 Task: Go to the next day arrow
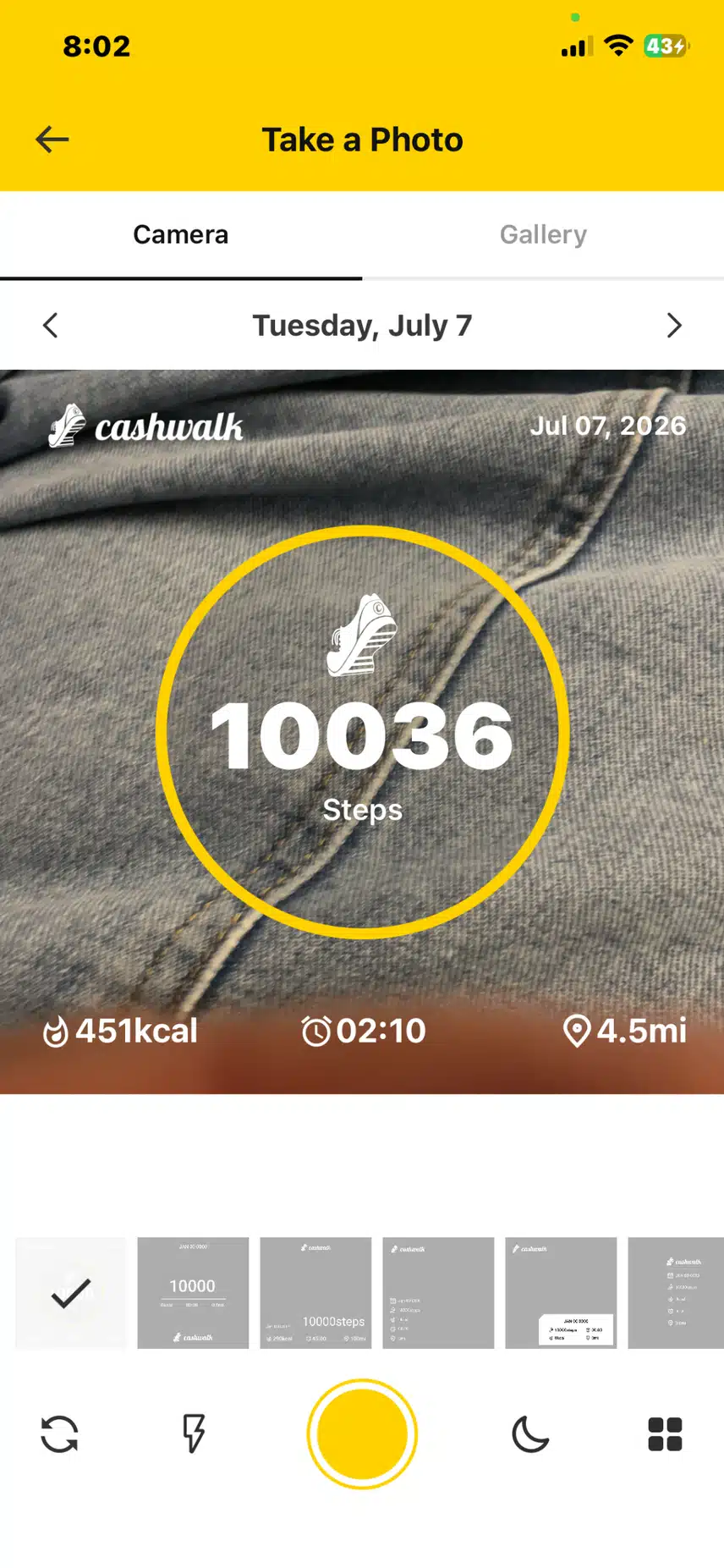(x=674, y=325)
